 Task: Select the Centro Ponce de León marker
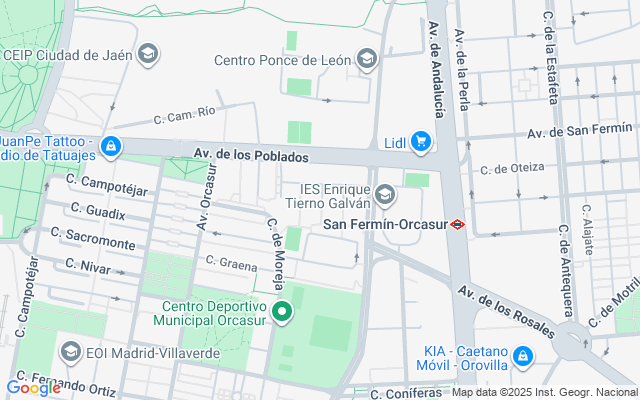tap(367, 59)
